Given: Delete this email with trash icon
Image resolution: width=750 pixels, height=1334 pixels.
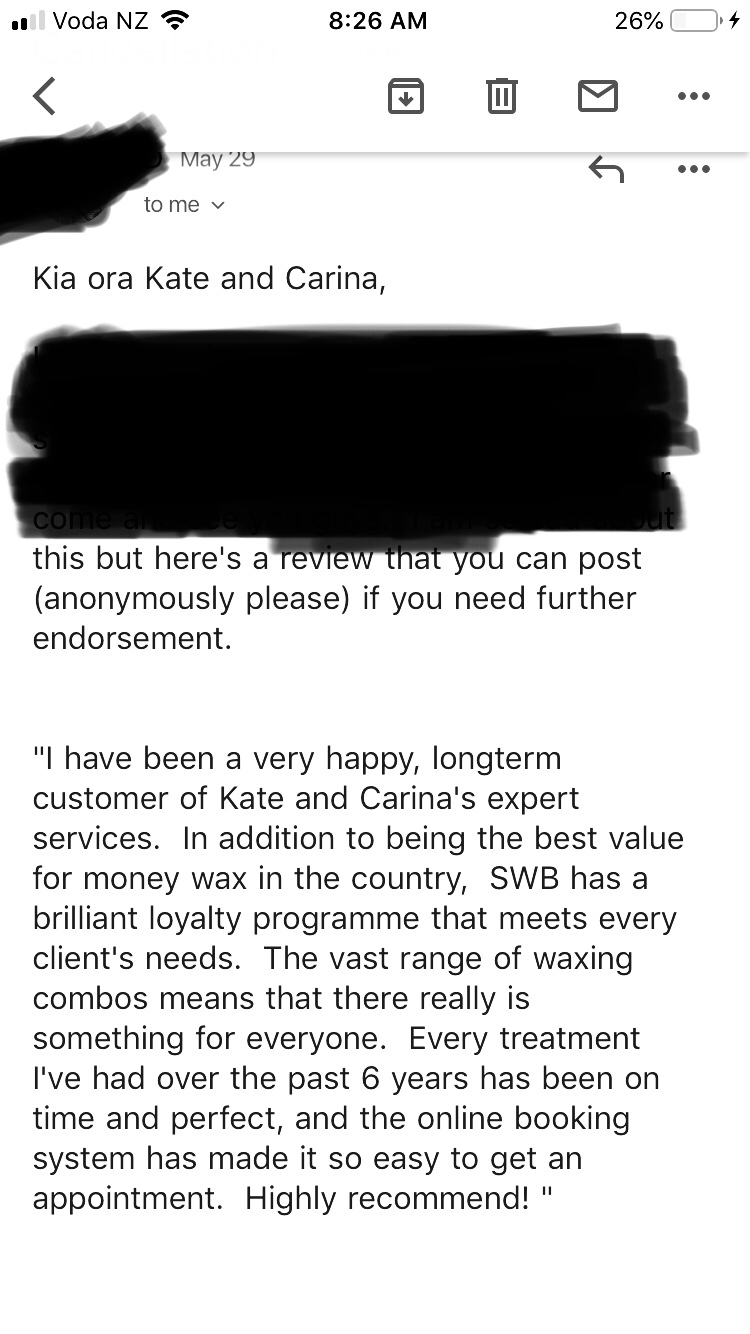Looking at the screenshot, I should click(501, 97).
